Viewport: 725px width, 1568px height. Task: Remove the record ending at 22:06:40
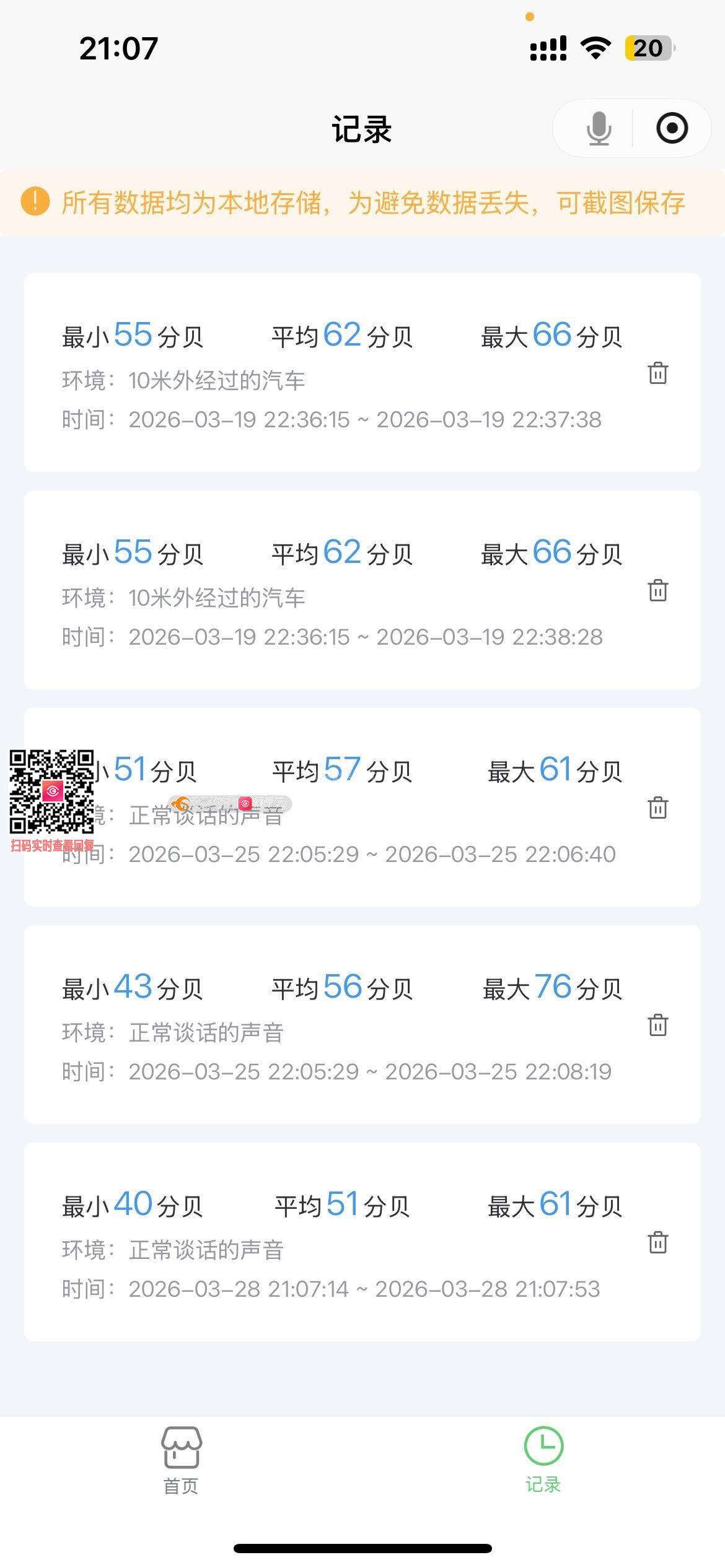[657, 808]
